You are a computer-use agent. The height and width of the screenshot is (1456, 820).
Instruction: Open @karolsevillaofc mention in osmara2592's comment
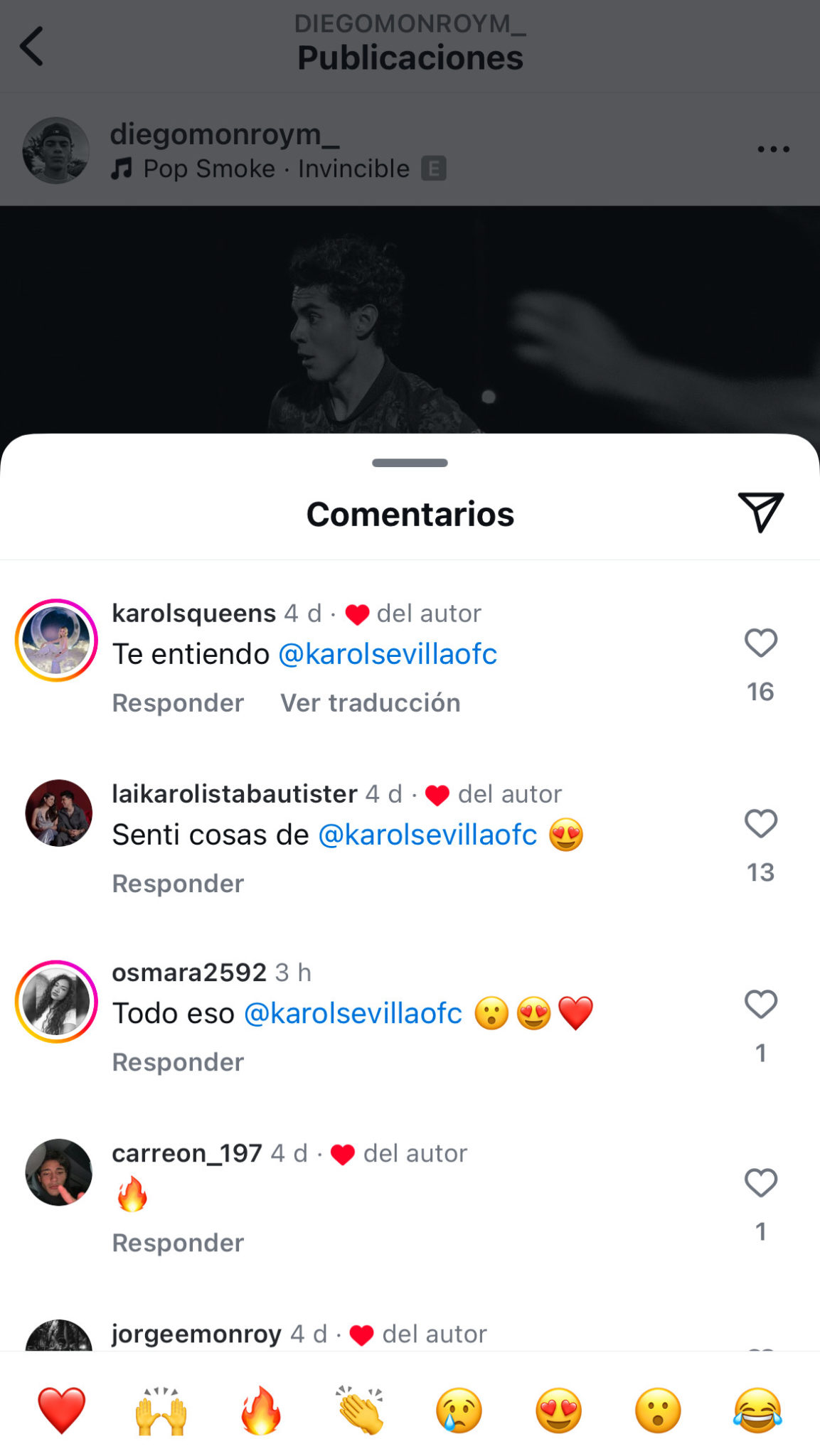tap(353, 1013)
